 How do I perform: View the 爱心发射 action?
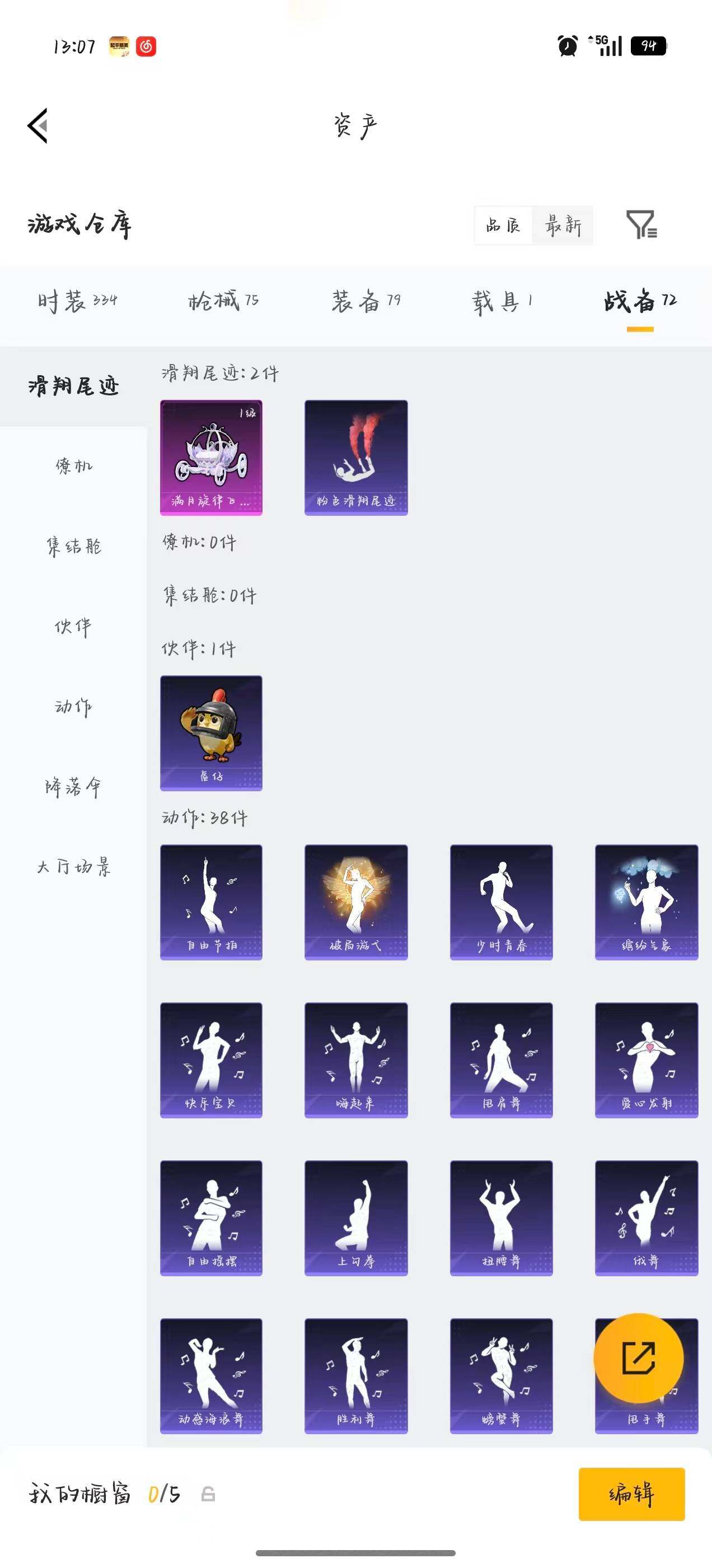[x=647, y=1060]
